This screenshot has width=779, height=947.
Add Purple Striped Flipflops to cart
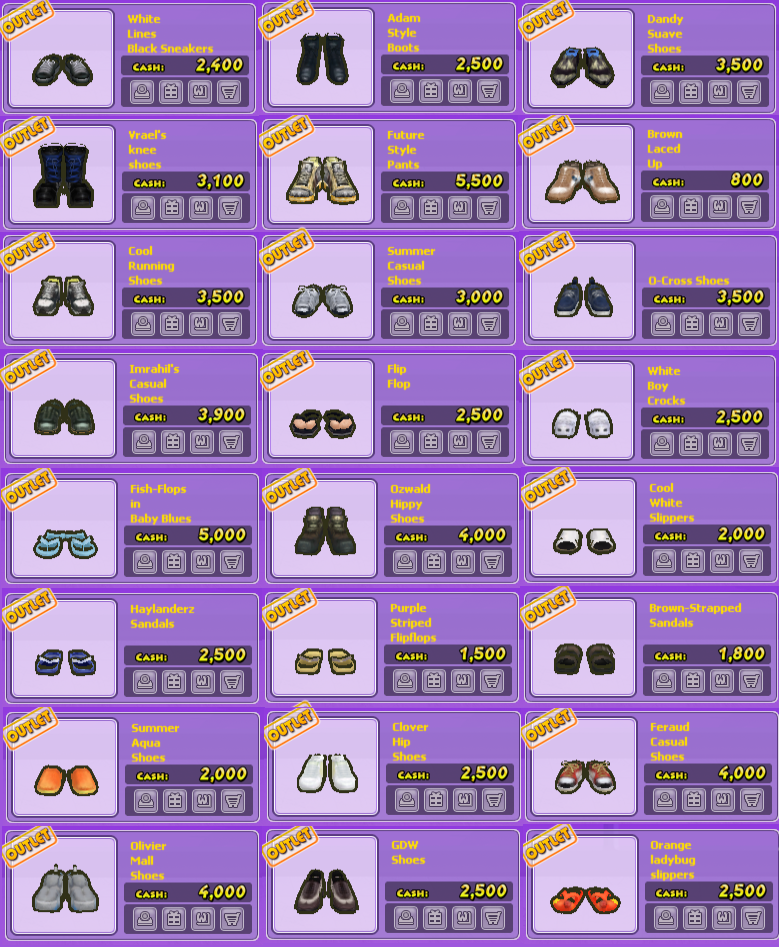tap(492, 681)
